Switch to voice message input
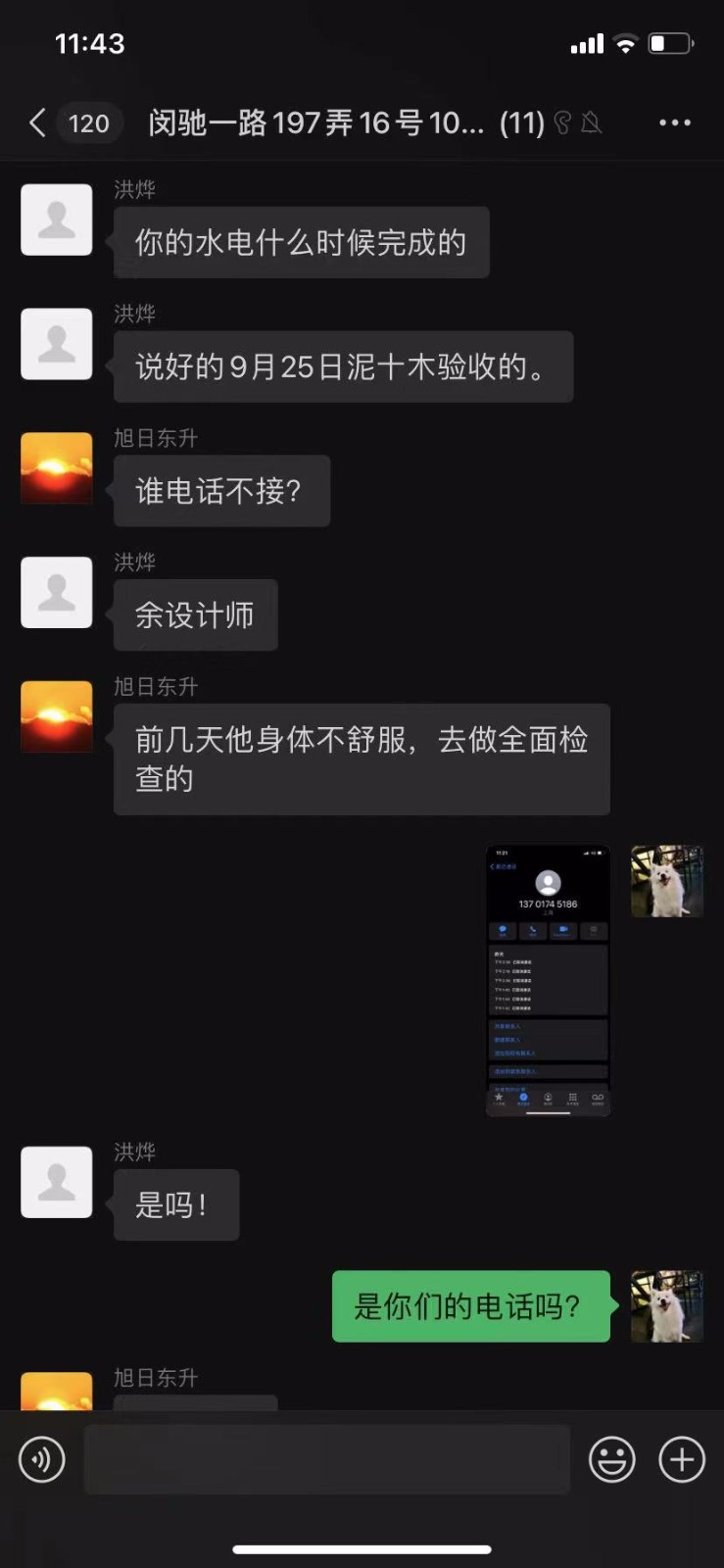This screenshot has height=1568, width=724. point(42,1459)
